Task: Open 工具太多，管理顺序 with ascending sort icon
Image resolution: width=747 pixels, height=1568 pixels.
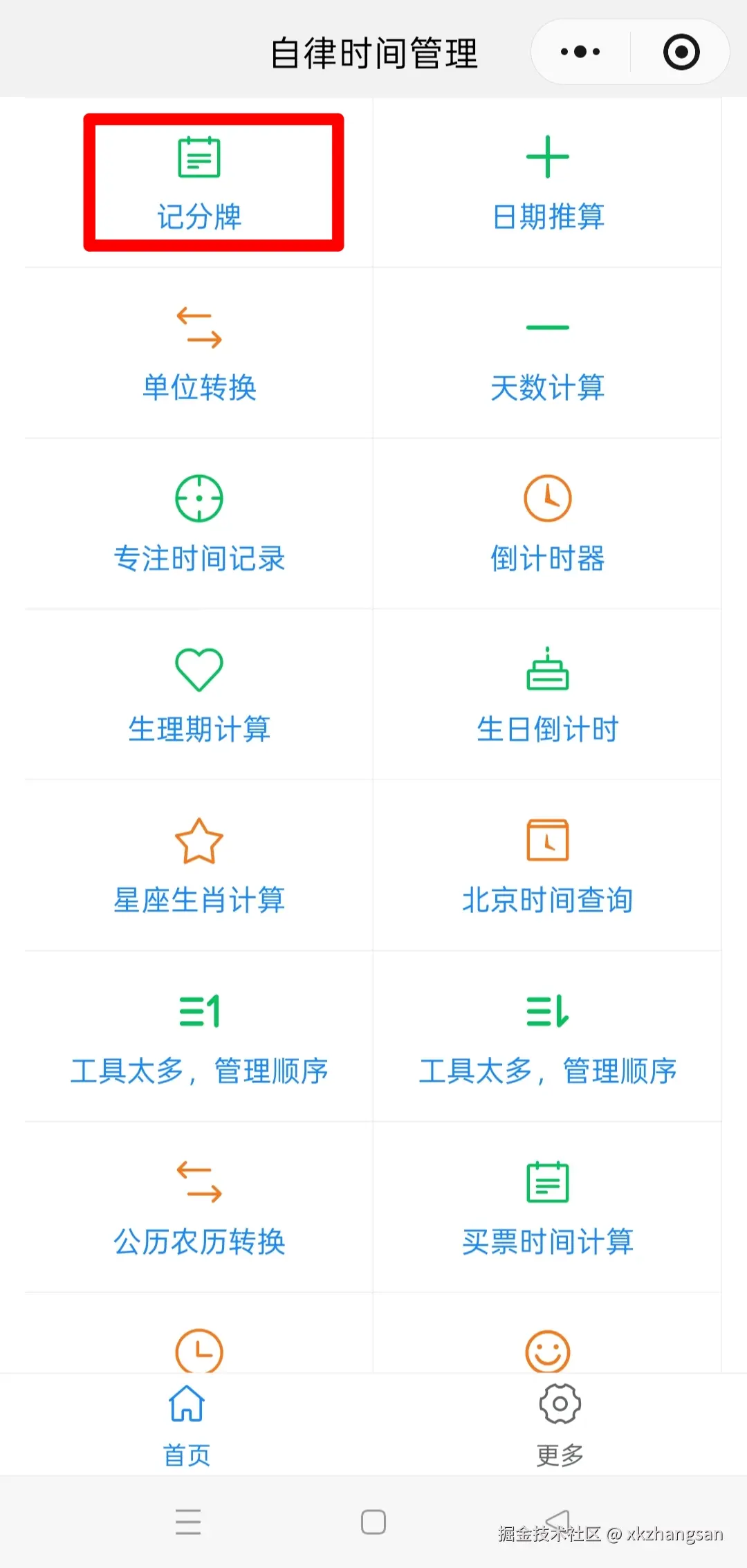Action: (x=199, y=1011)
